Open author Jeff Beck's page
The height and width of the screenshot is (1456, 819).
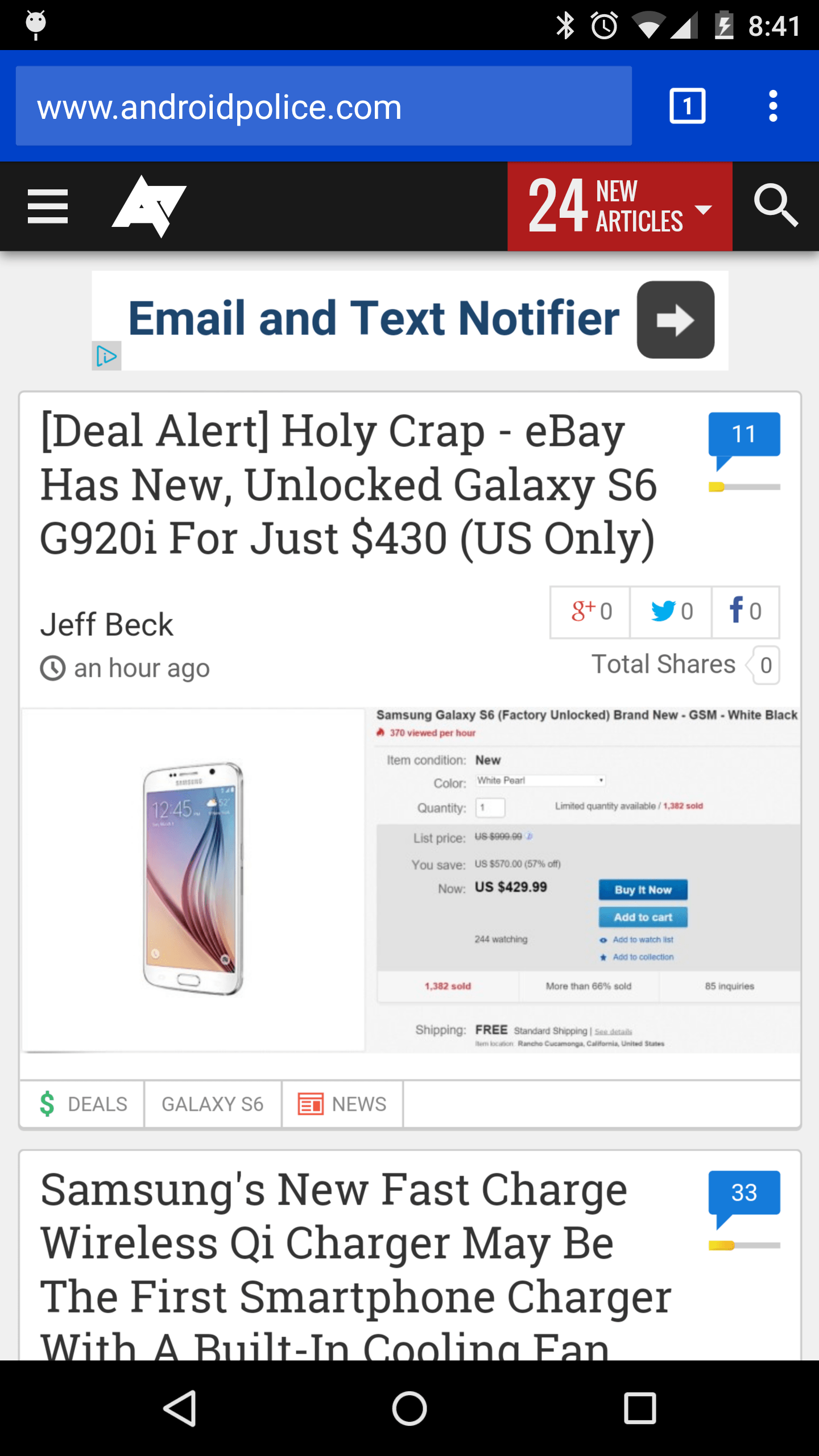click(107, 624)
